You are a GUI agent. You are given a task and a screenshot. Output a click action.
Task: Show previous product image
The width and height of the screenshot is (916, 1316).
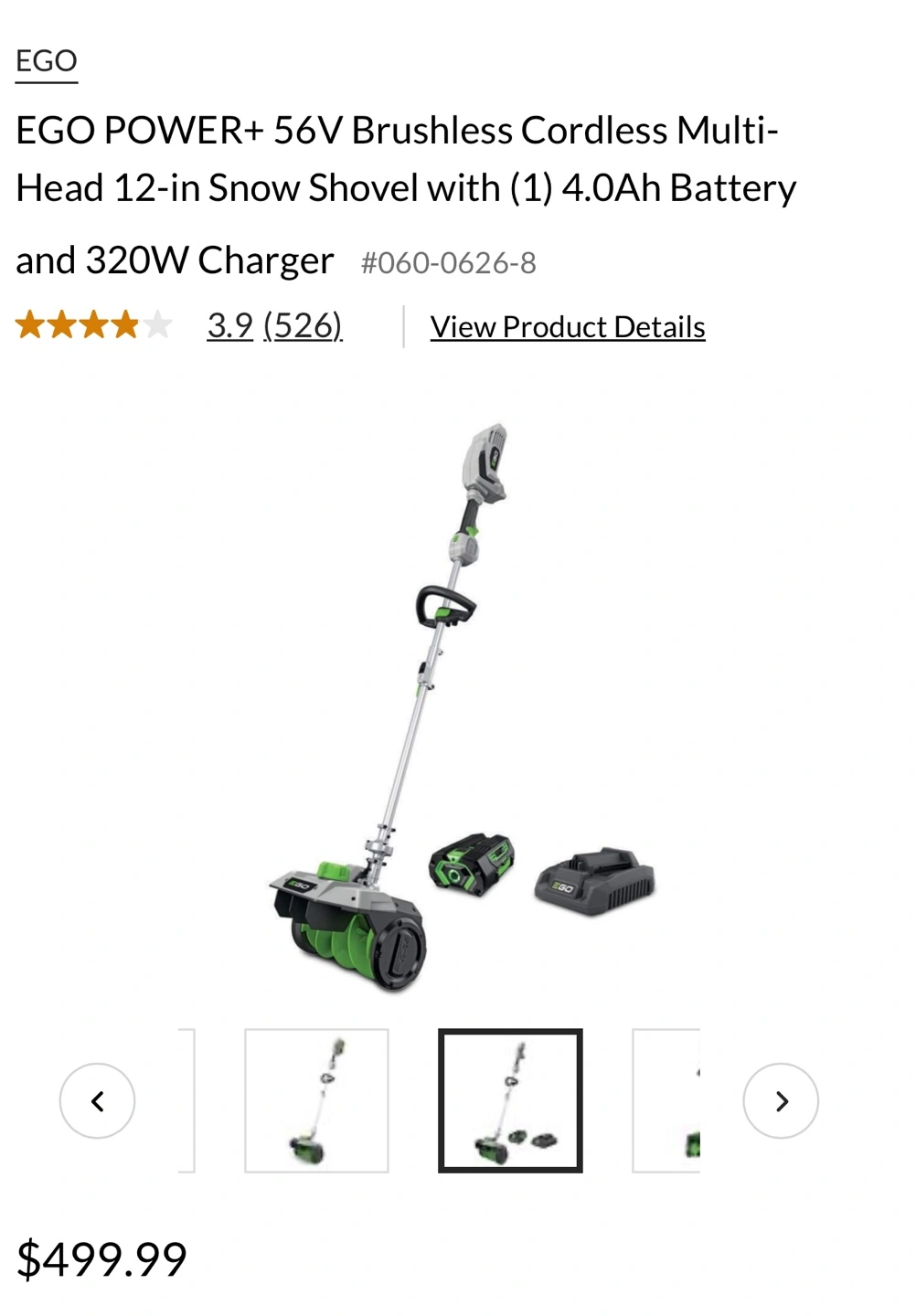point(97,1100)
